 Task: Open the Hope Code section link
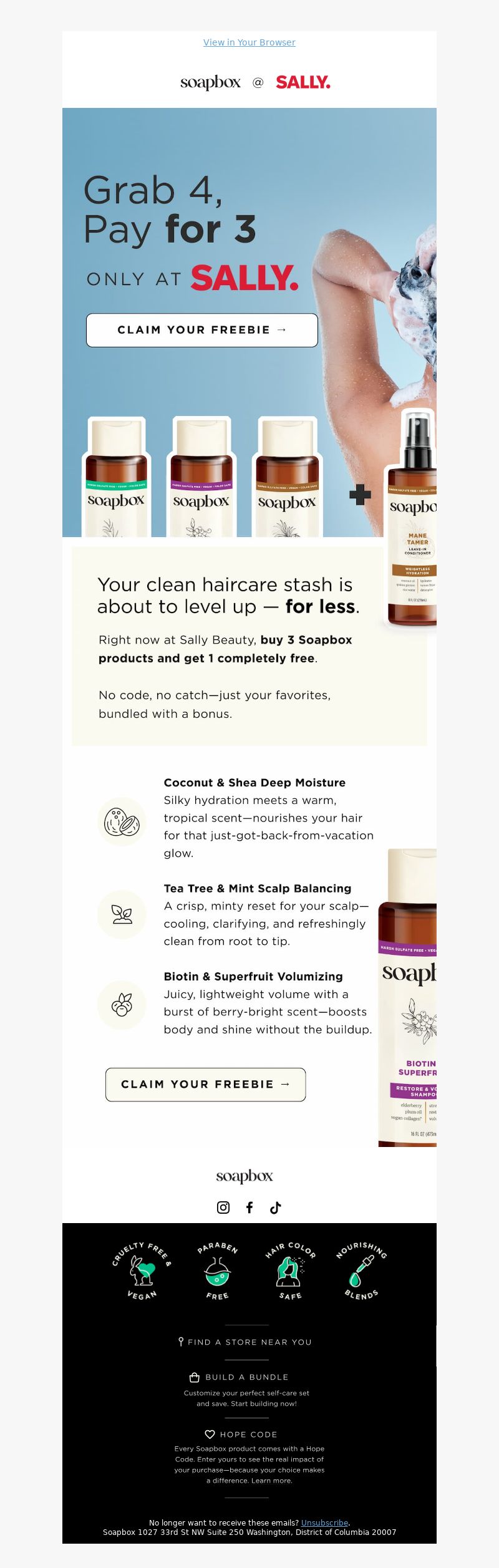point(248,1435)
